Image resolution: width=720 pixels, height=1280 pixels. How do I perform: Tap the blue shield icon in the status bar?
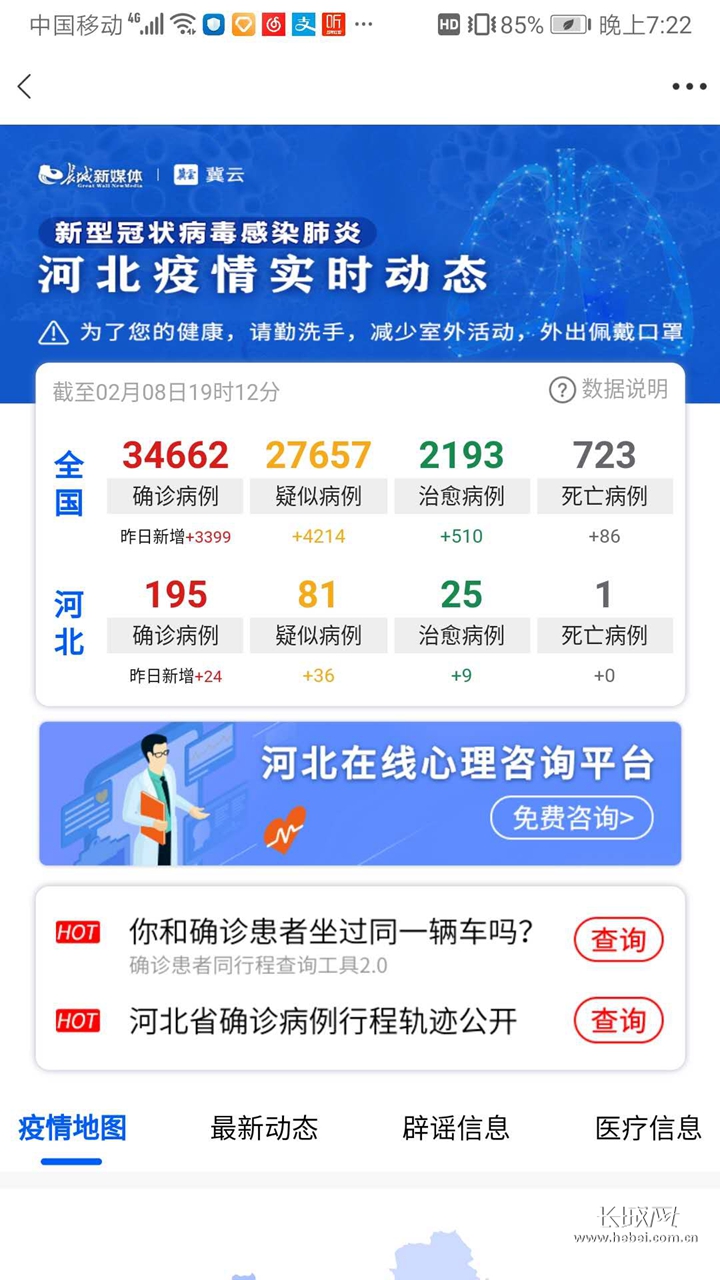[x=212, y=22]
